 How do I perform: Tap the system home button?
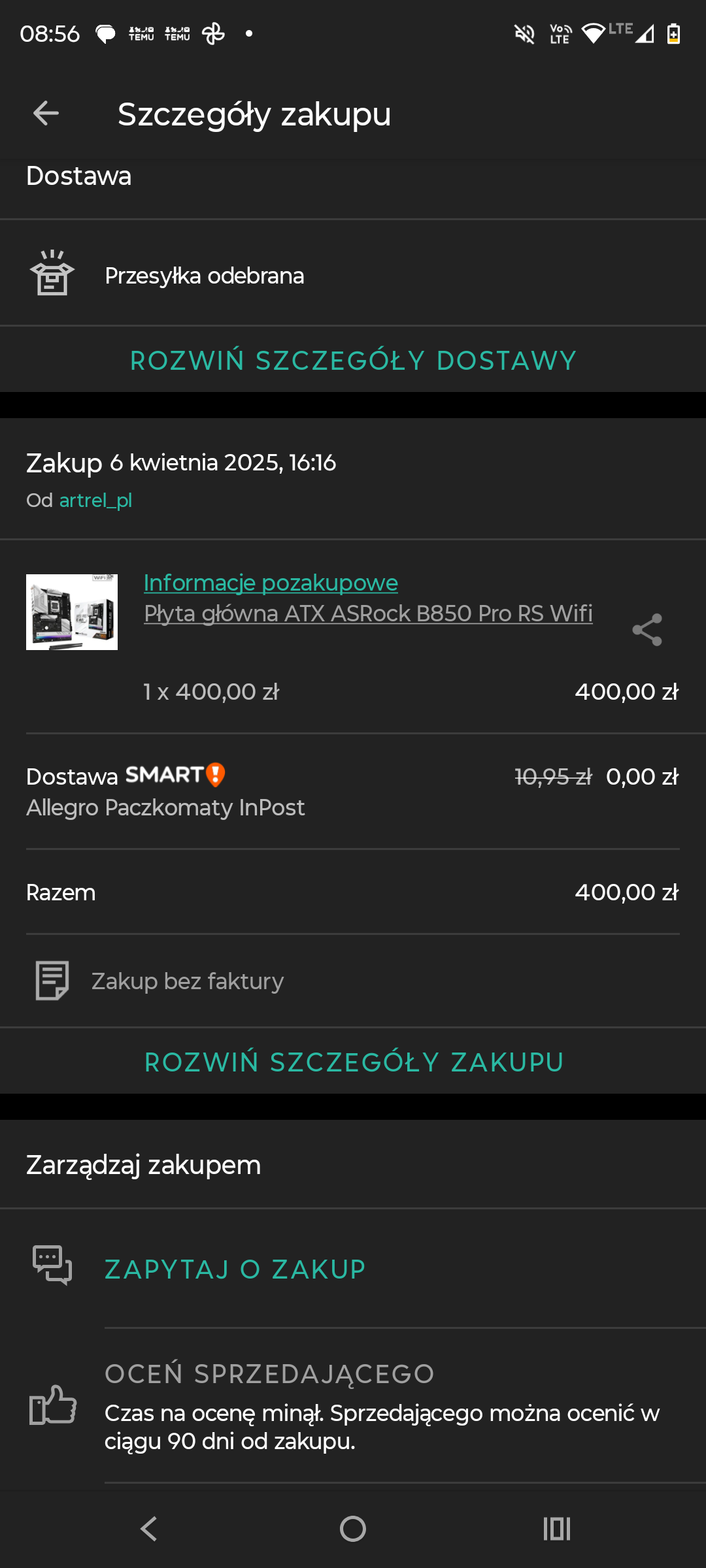pyautogui.click(x=353, y=1529)
